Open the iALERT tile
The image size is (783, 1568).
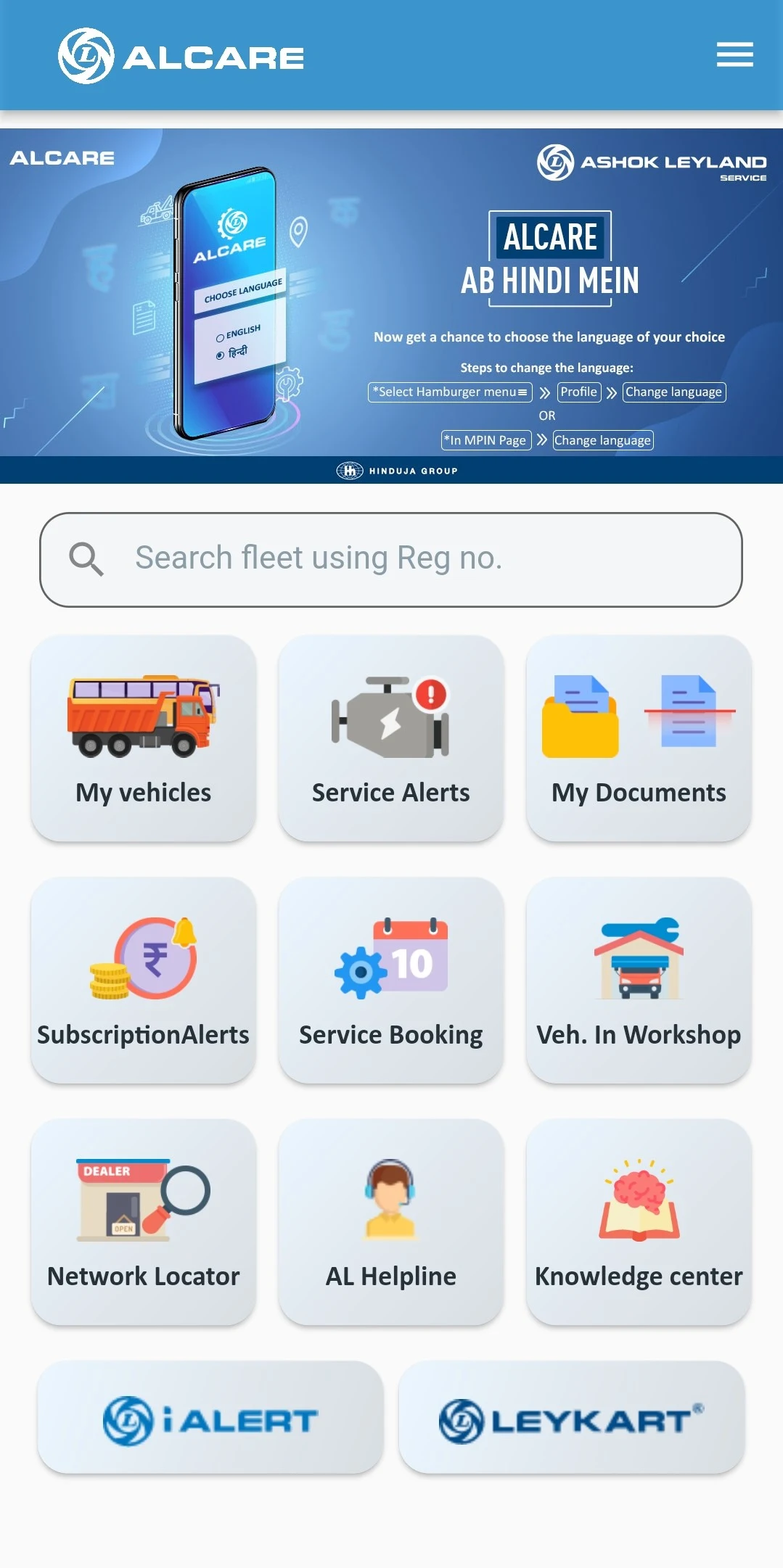pyautogui.click(x=210, y=1418)
